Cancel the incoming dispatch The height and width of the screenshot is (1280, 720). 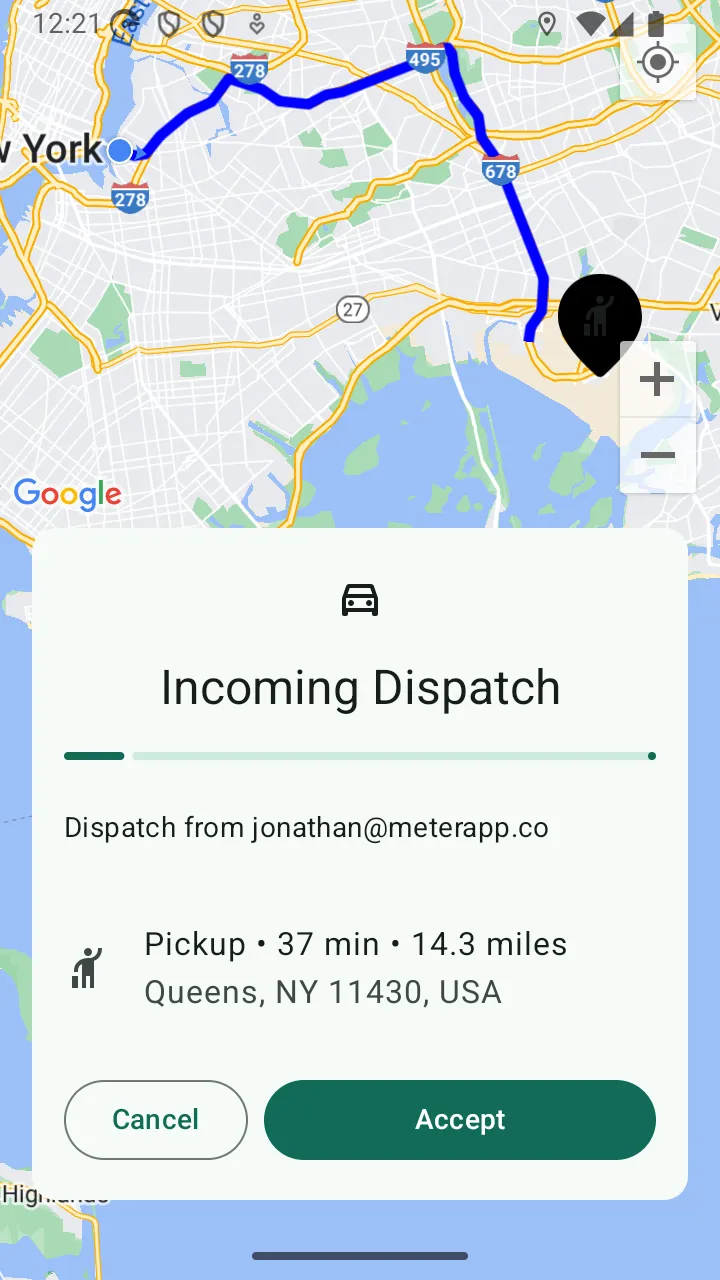(x=156, y=1120)
